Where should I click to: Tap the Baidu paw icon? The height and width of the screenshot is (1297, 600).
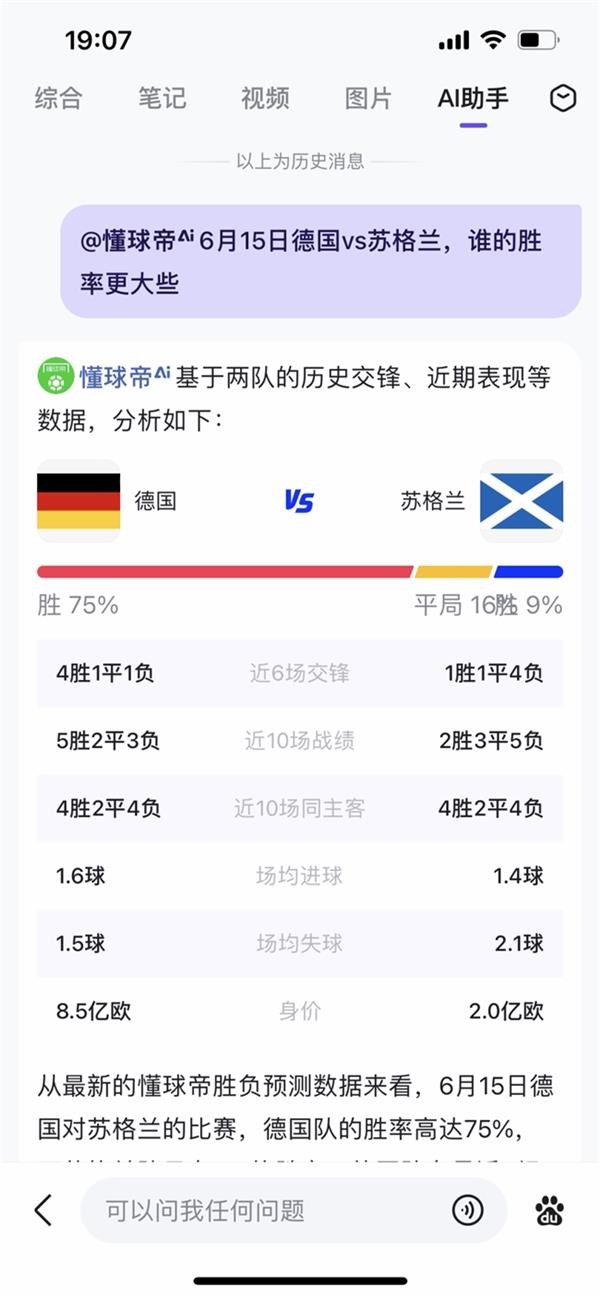tap(549, 1210)
